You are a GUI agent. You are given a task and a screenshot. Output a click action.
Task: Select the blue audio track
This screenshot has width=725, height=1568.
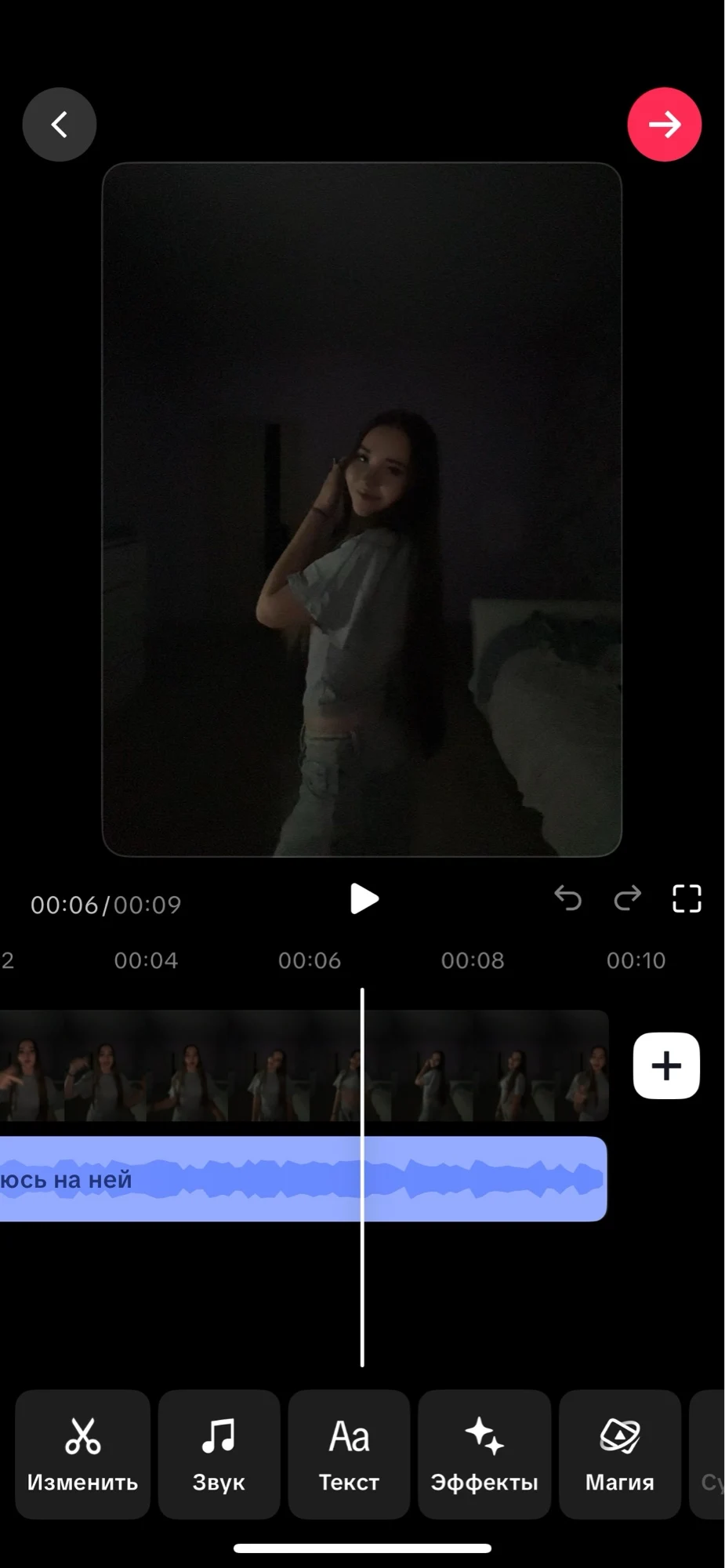(303, 1179)
